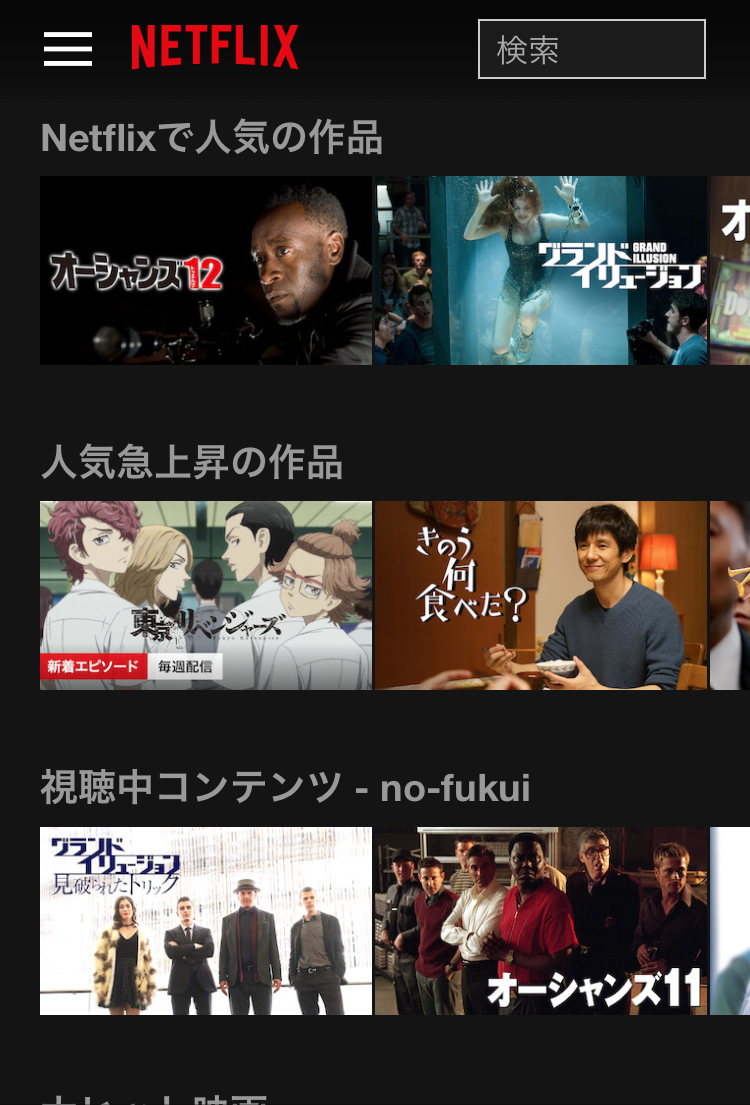Screen dimensions: 750x1105
Task: Open グランド・イリュージョン in popular titles
Action: (x=541, y=270)
